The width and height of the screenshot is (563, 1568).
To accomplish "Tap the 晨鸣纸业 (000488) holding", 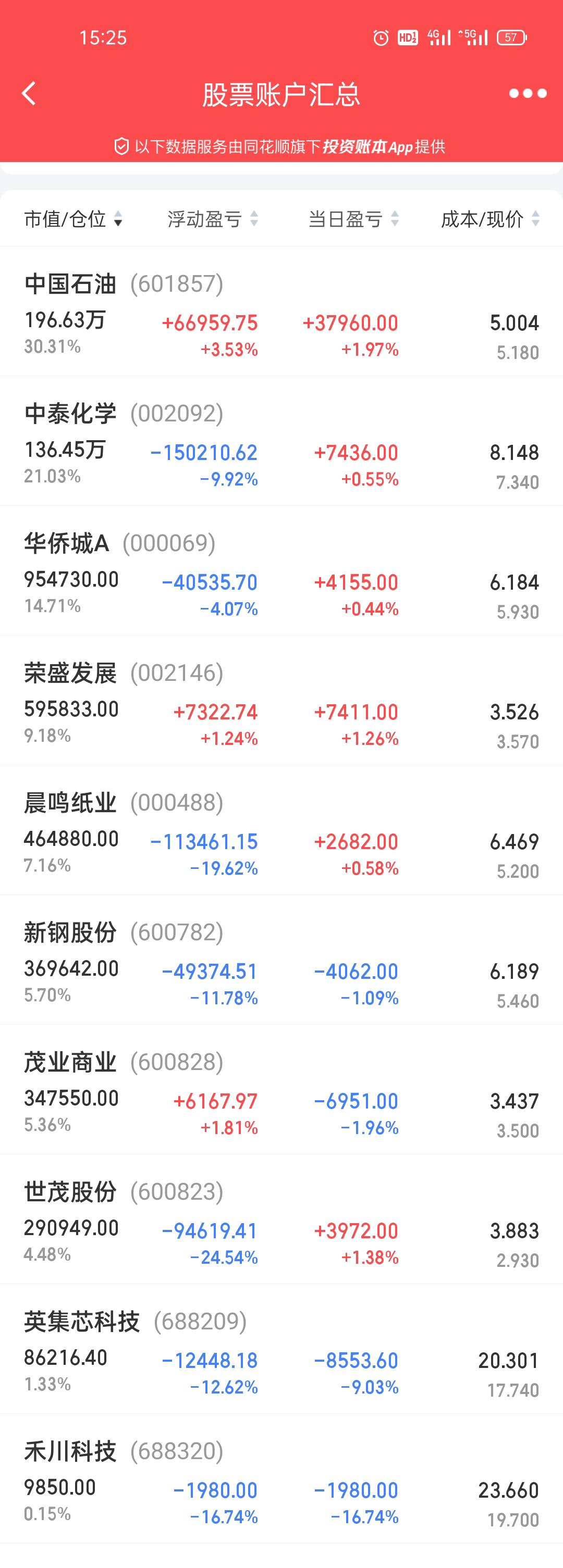I will coord(281,830).
